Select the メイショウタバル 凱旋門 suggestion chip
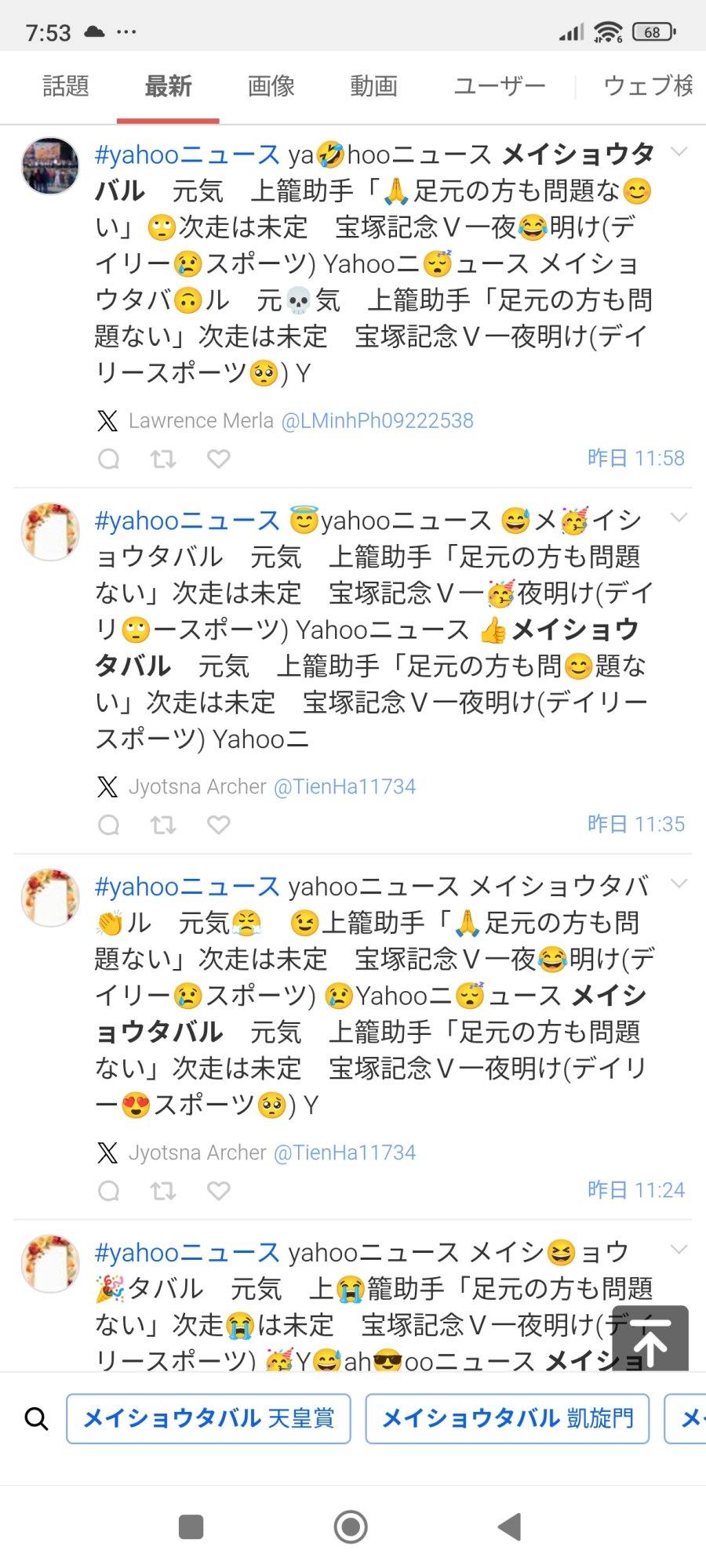This screenshot has height=1568, width=706. coord(508,1418)
